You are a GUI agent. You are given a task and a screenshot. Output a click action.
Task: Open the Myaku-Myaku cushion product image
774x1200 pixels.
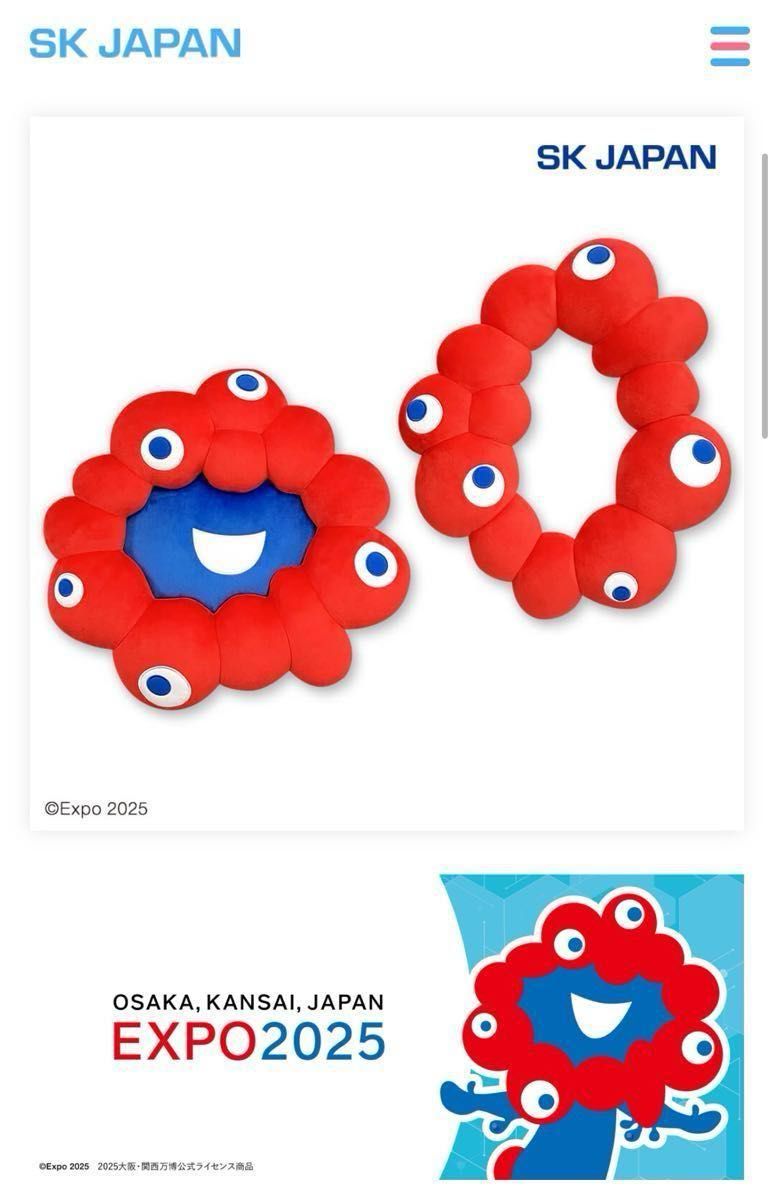[387, 473]
